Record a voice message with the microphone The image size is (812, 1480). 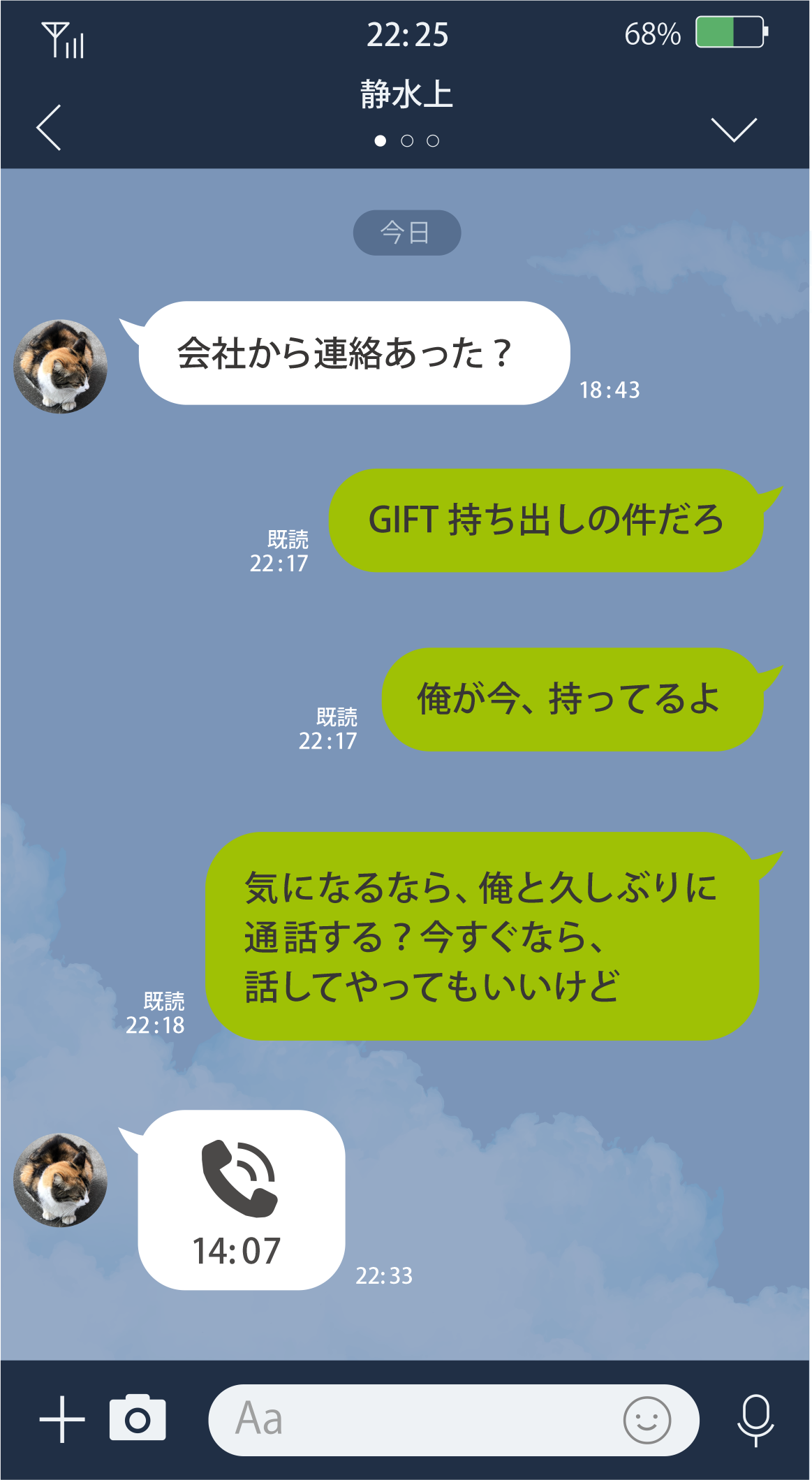click(x=755, y=1419)
